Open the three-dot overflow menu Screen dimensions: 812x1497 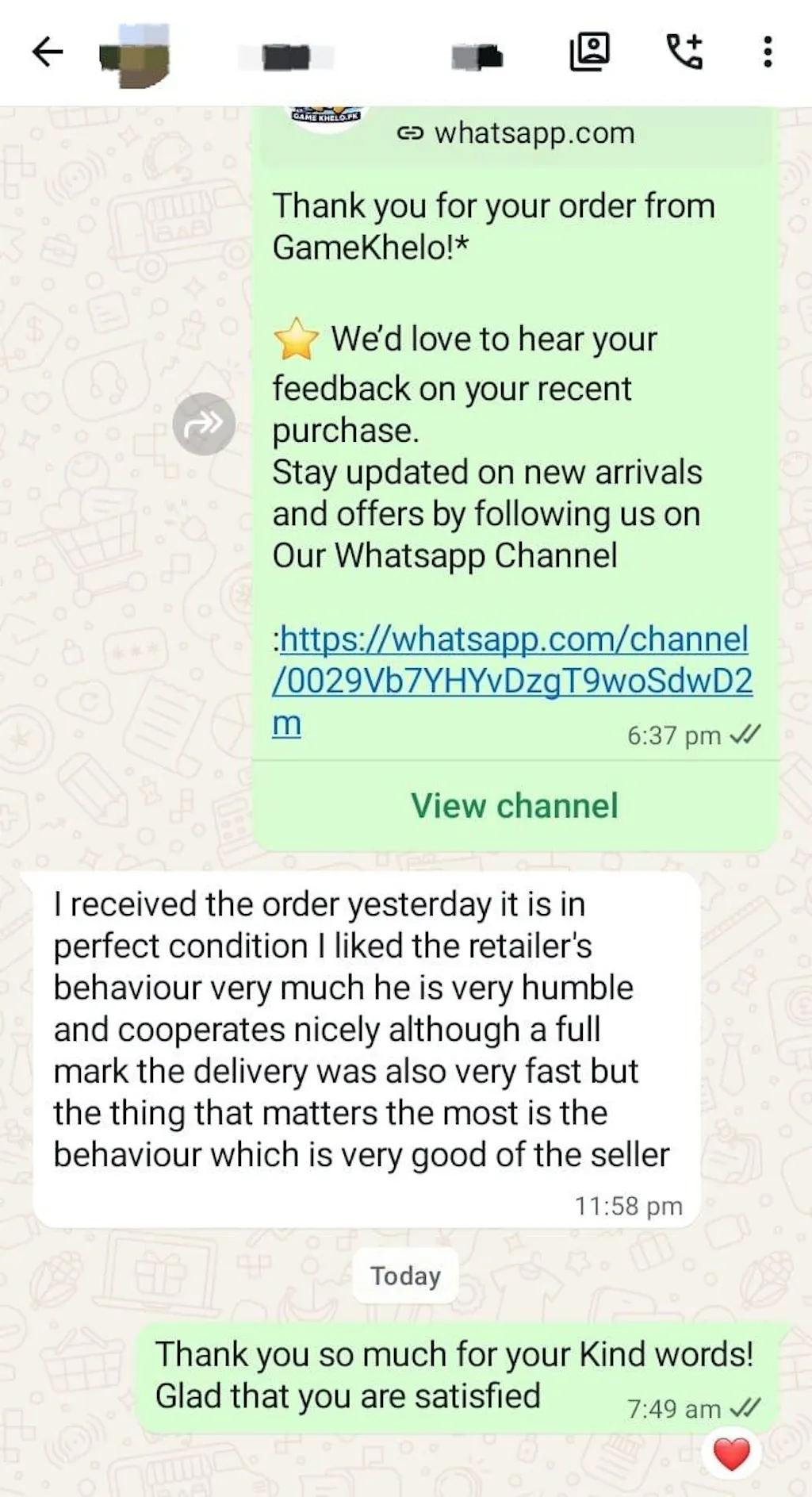(x=767, y=52)
